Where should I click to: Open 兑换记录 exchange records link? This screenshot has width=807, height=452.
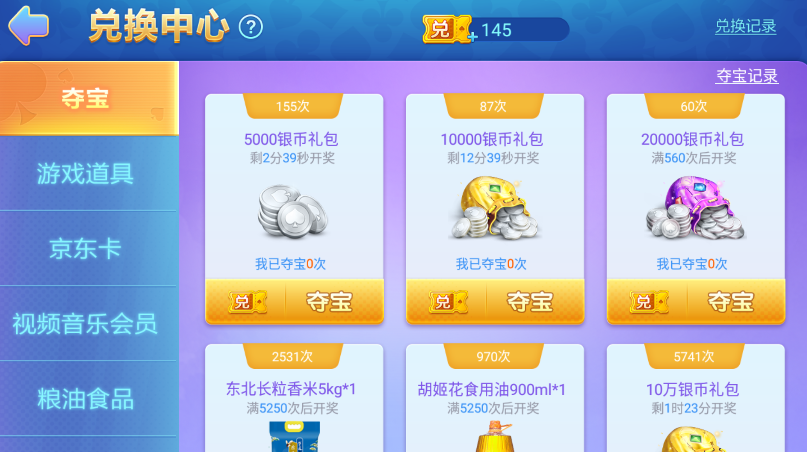pyautogui.click(x=745, y=27)
